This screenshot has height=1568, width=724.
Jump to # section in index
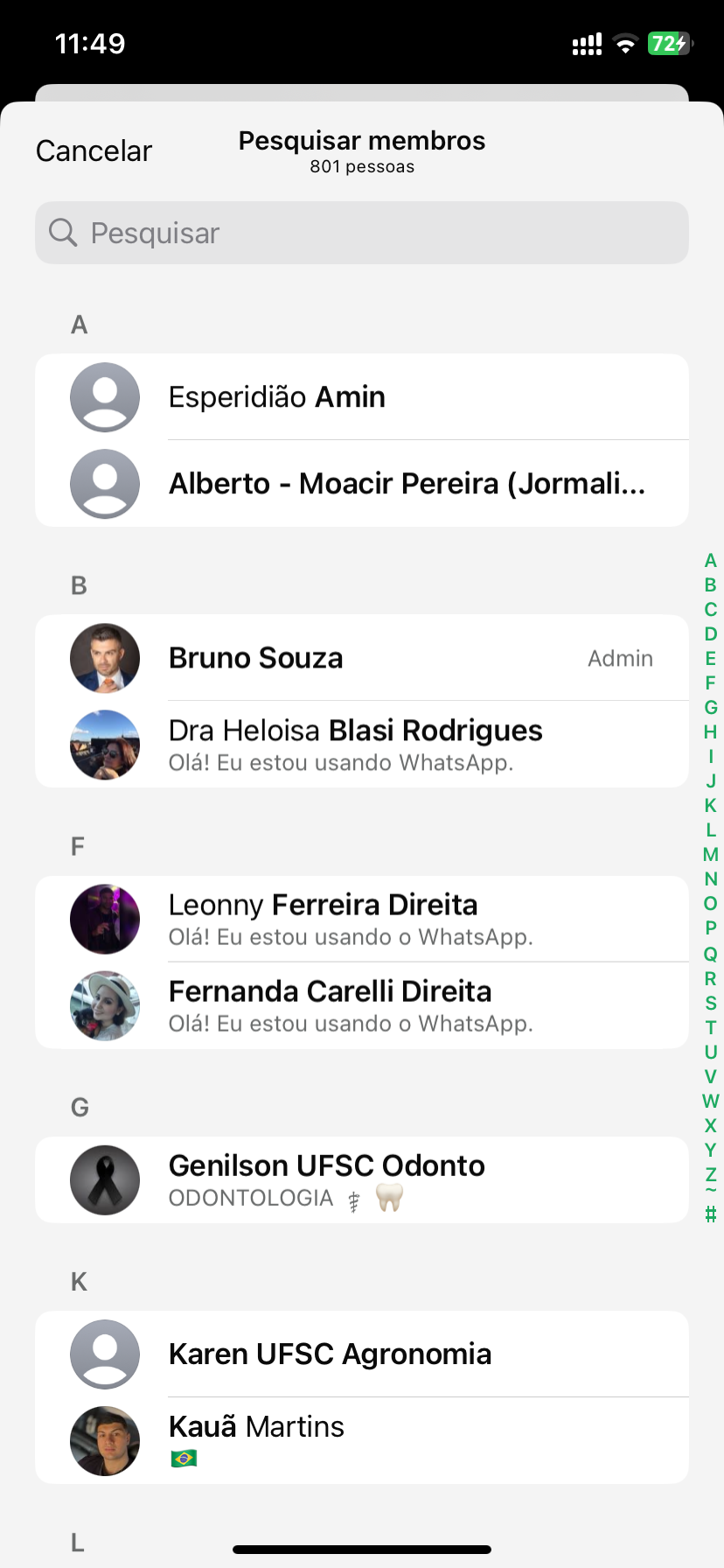tap(710, 1214)
